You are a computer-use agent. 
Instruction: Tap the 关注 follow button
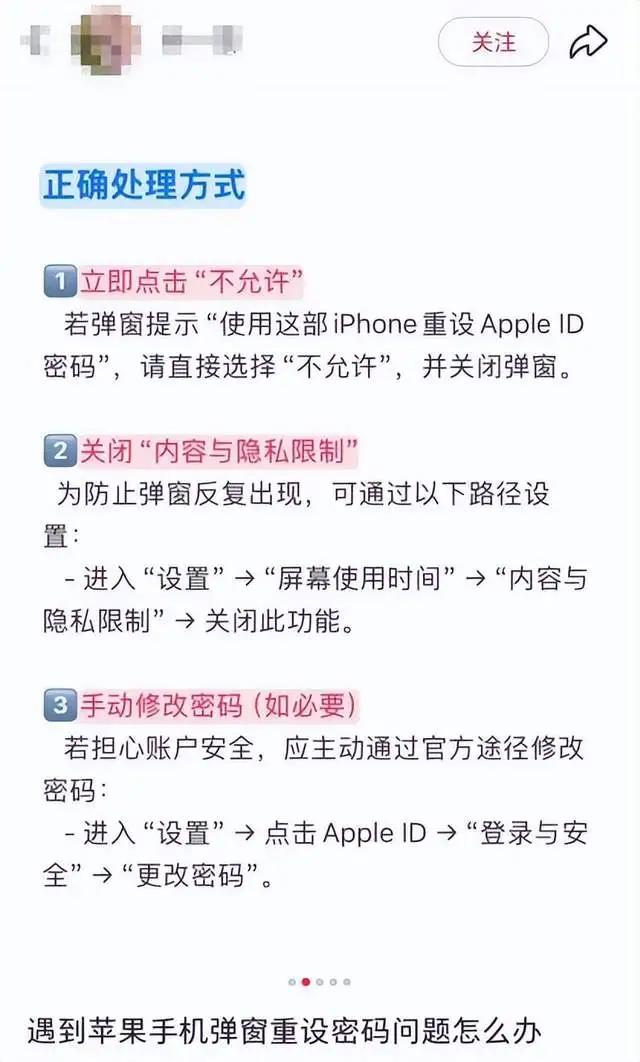coord(493,42)
